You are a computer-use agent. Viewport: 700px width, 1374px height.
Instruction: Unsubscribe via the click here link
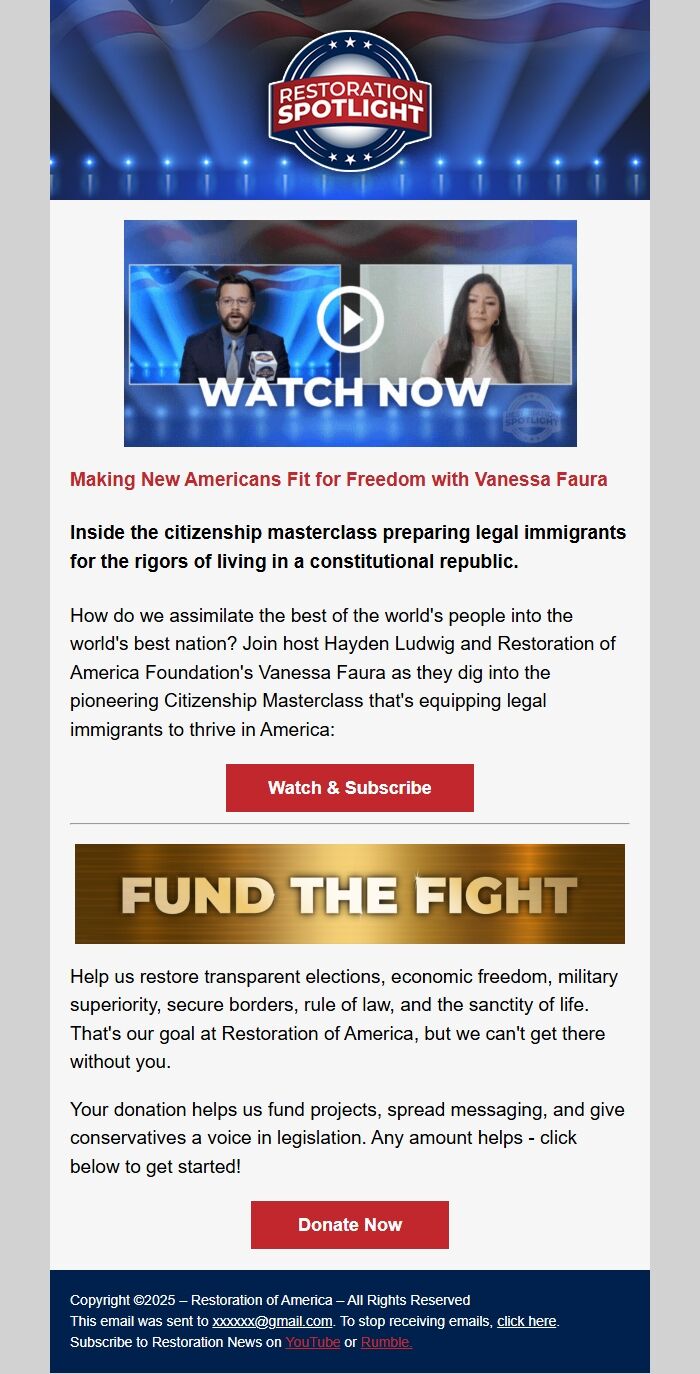tap(526, 1321)
